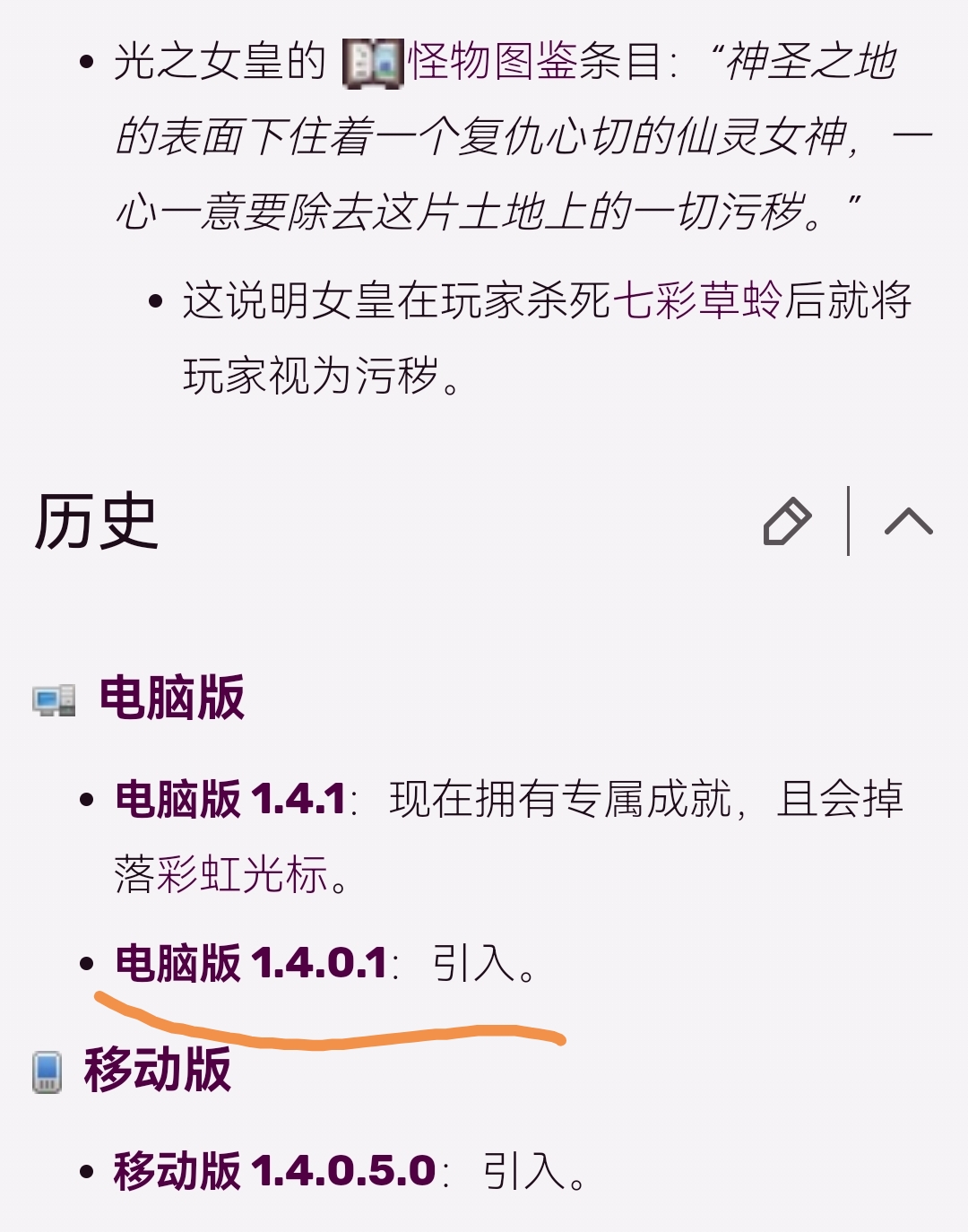Open the 电脑版 1.4.0.1 version link
The width and height of the screenshot is (968, 1232).
251,964
